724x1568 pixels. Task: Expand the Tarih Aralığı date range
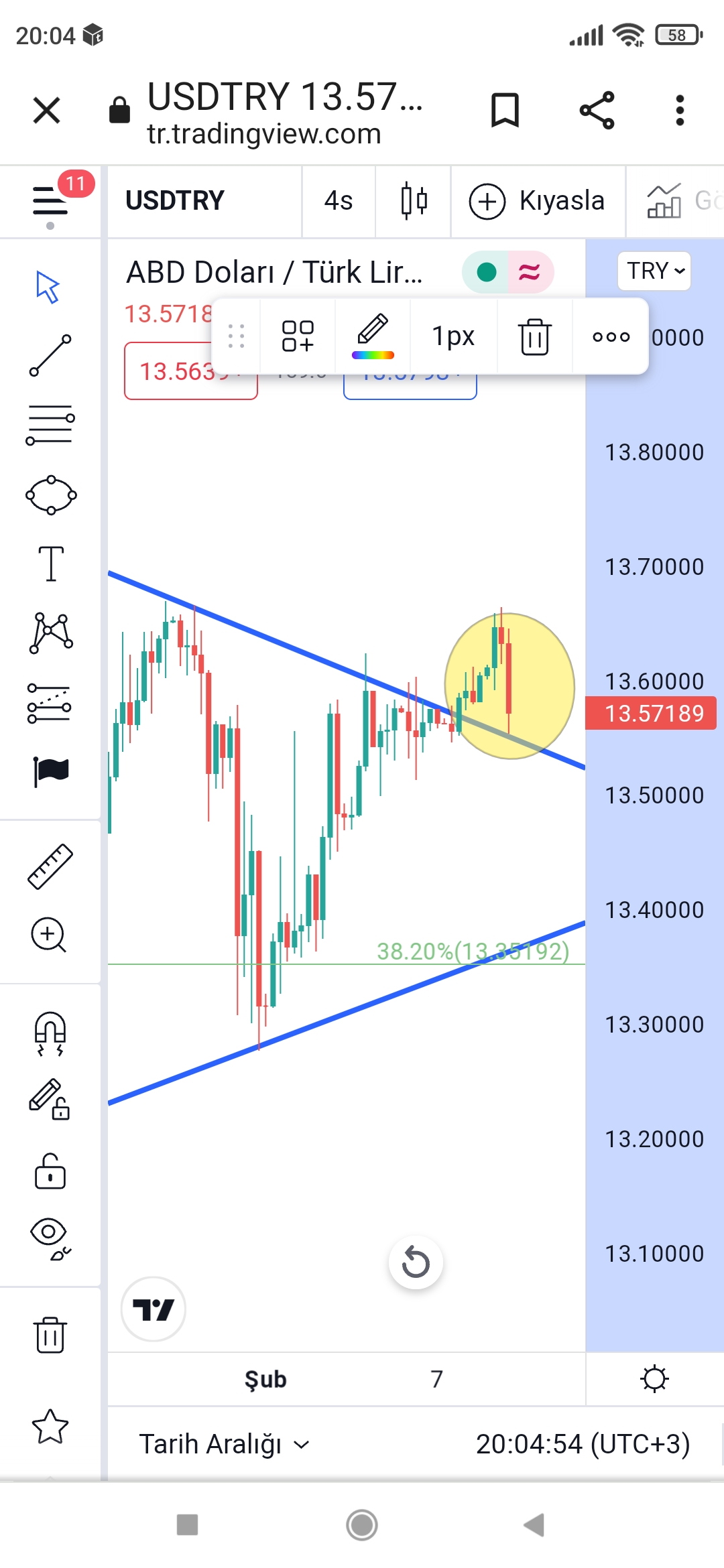224,1444
